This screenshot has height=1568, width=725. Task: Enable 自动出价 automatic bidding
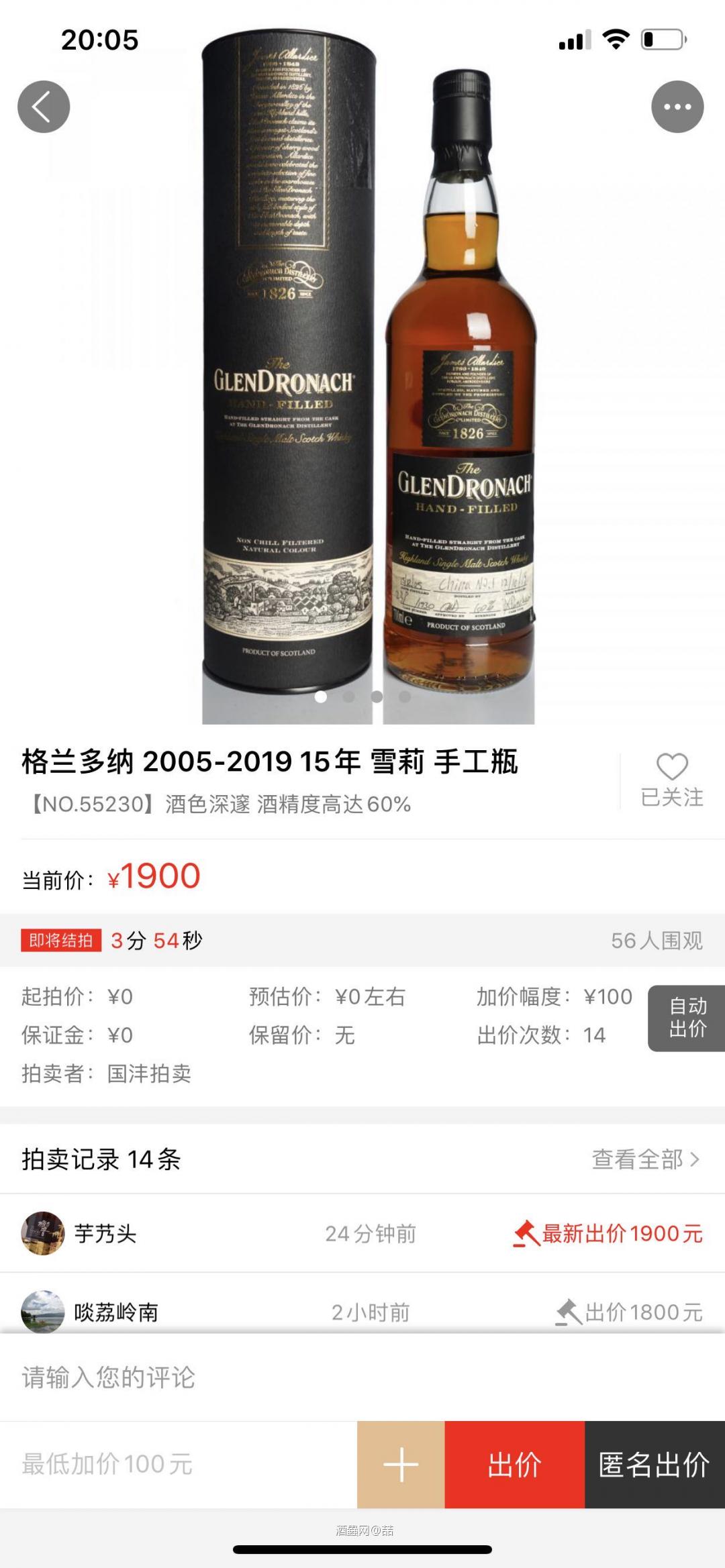(x=686, y=1020)
